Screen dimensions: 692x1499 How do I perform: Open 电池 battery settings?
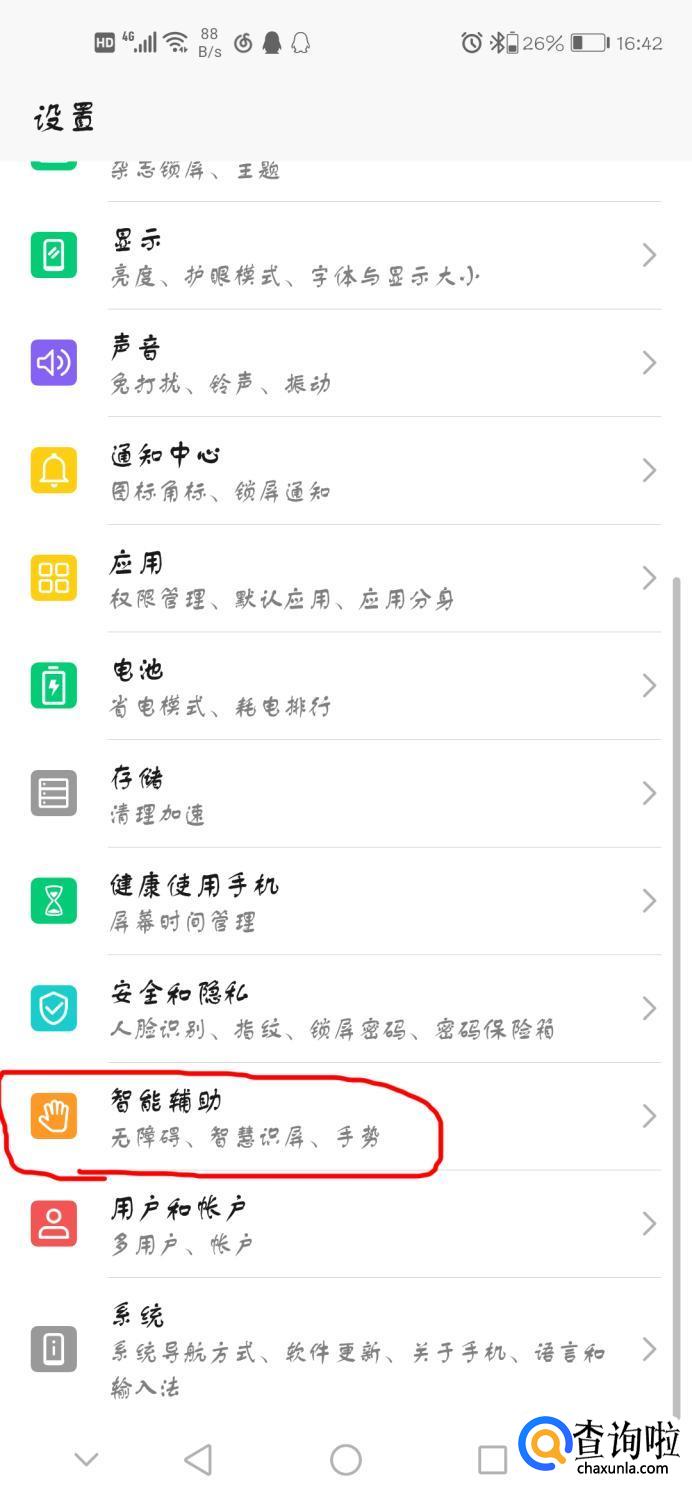pyautogui.click(x=345, y=686)
